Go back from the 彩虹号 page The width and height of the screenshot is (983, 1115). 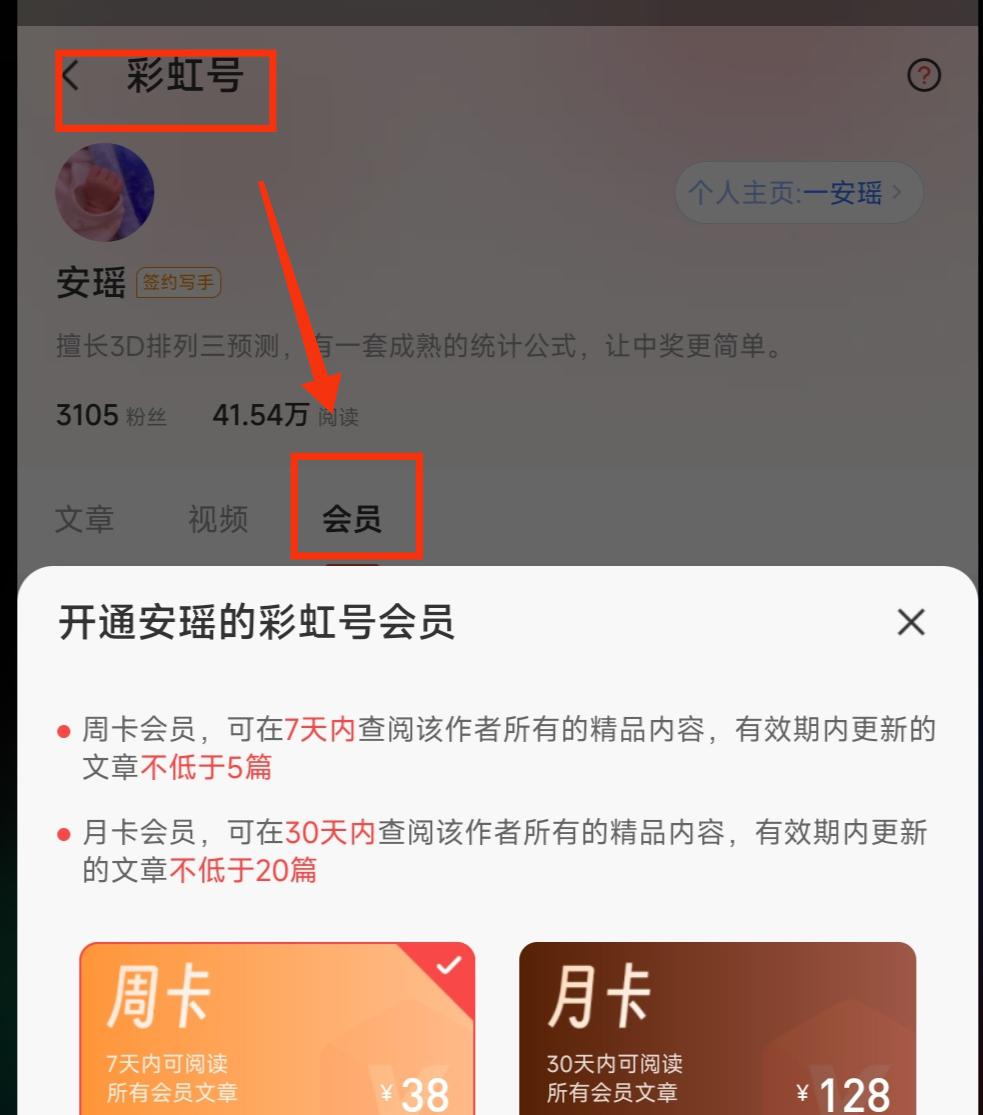click(x=72, y=76)
